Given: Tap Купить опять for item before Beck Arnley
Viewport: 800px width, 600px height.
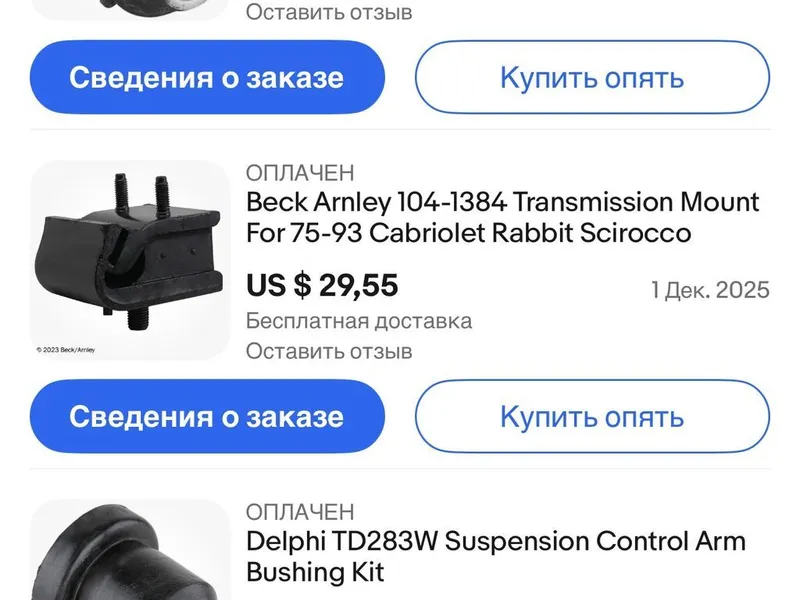Looking at the screenshot, I should pos(592,78).
